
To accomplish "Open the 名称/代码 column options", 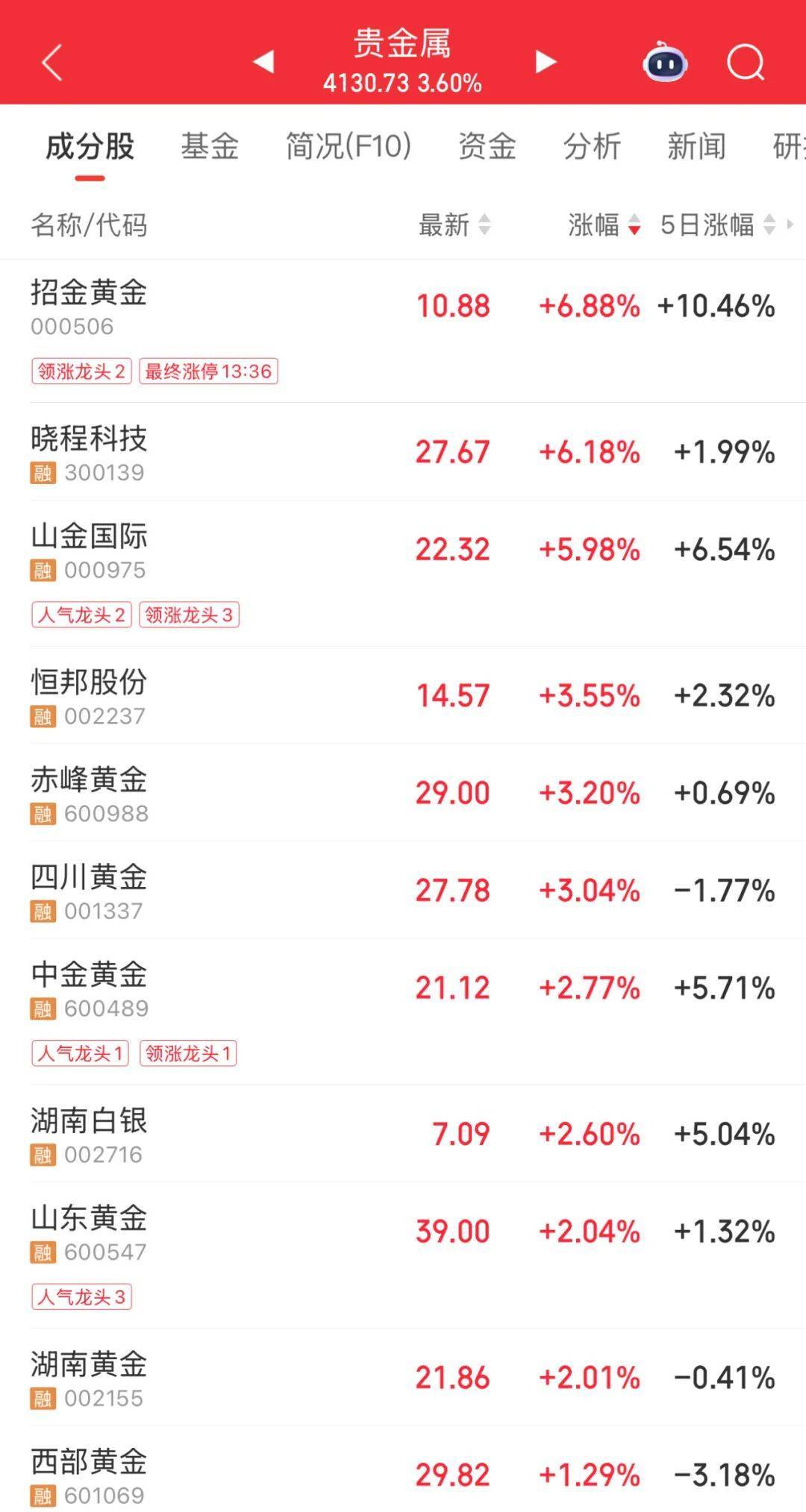I will (x=90, y=226).
